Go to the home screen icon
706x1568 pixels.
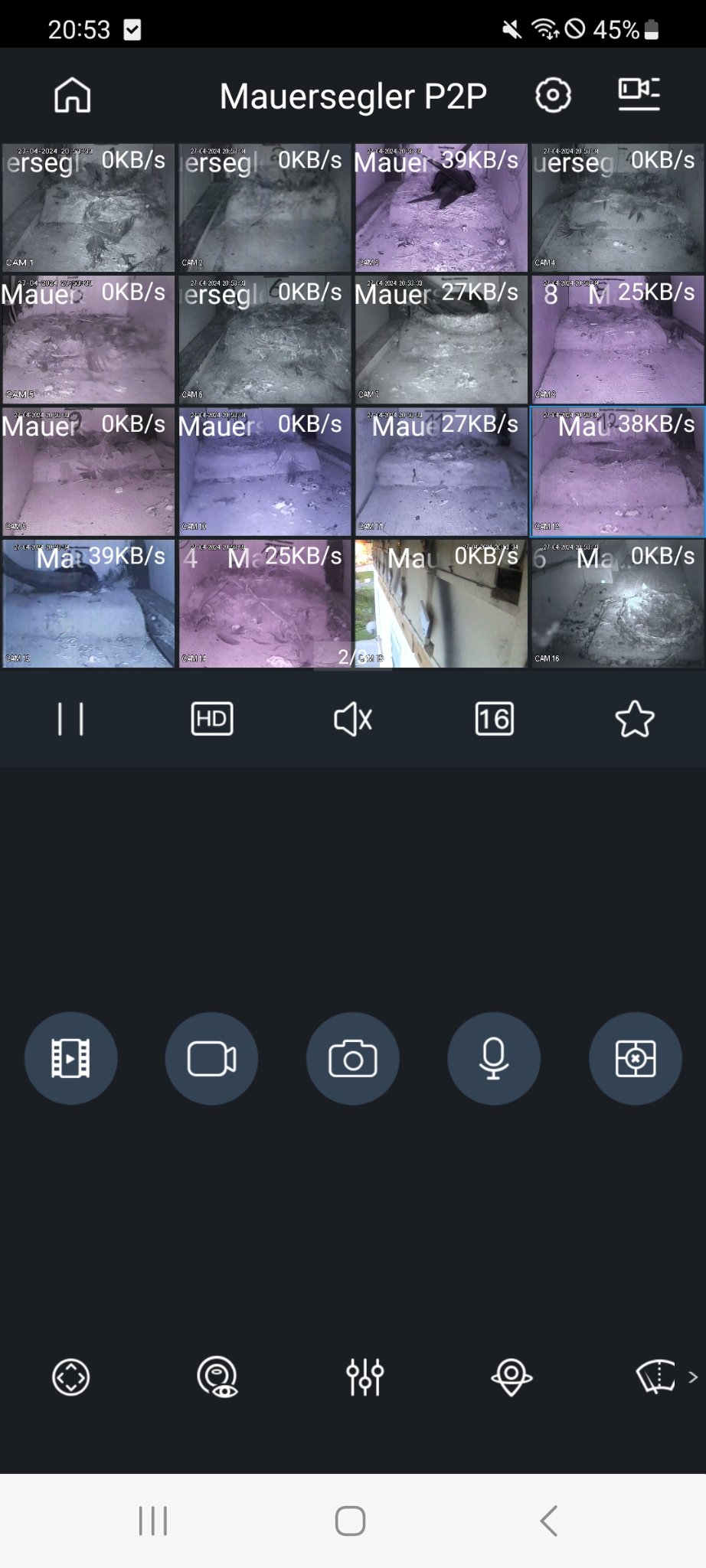coord(73,96)
